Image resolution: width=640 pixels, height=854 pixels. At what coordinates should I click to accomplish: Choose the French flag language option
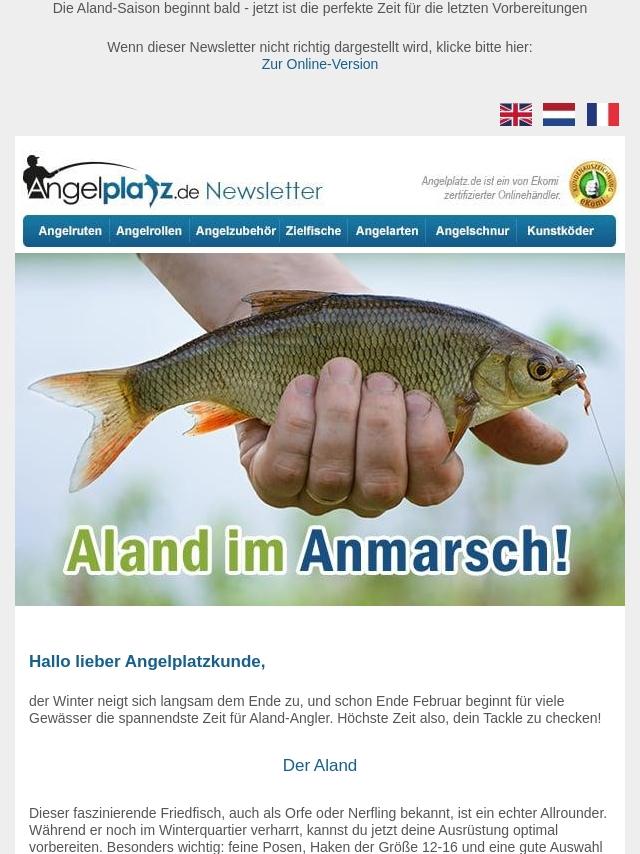tap(603, 115)
